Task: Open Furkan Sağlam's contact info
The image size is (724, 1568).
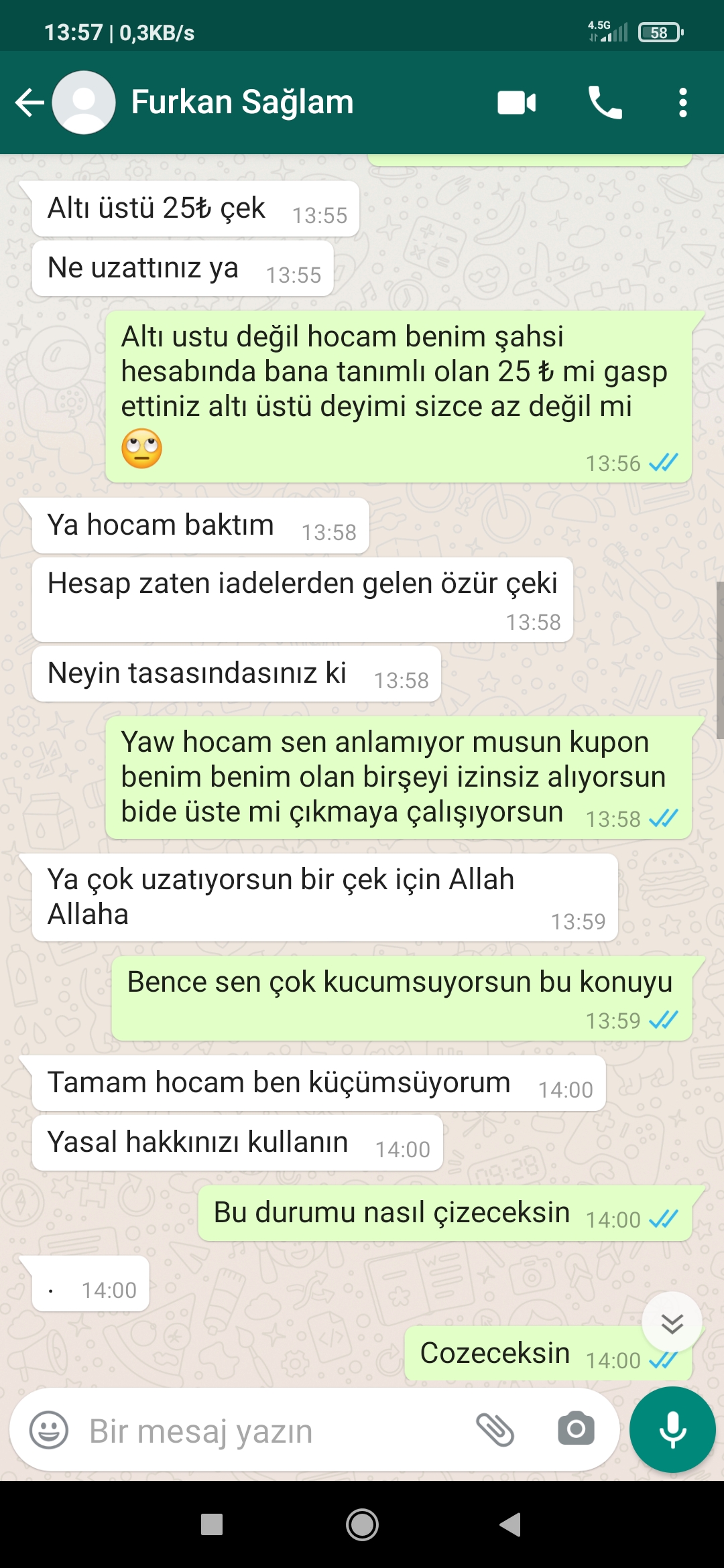Action: click(242, 103)
